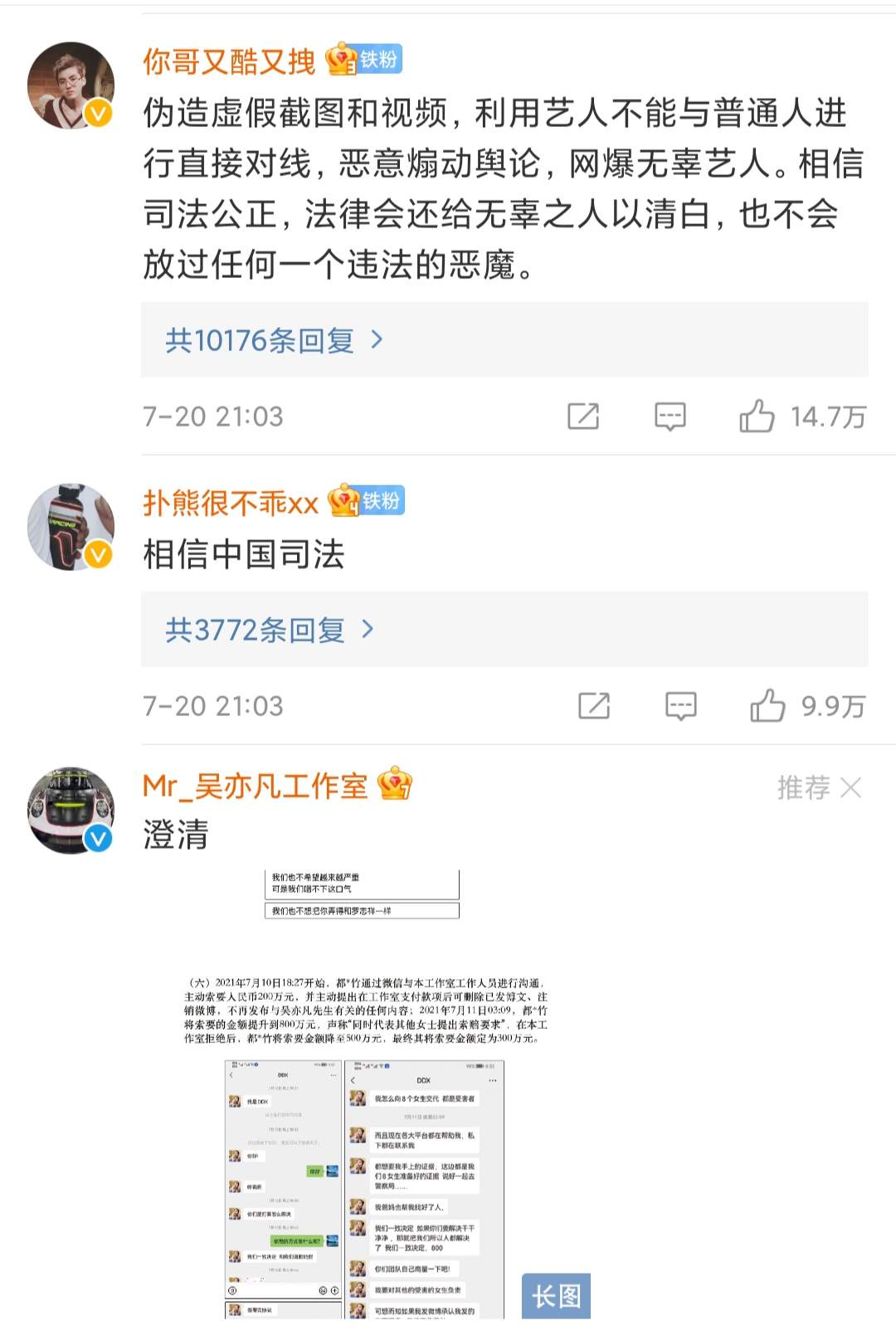This screenshot has width=896, height=1330.
Task: Reply to 扑熊很不乖xx's comment
Action: 680,706
